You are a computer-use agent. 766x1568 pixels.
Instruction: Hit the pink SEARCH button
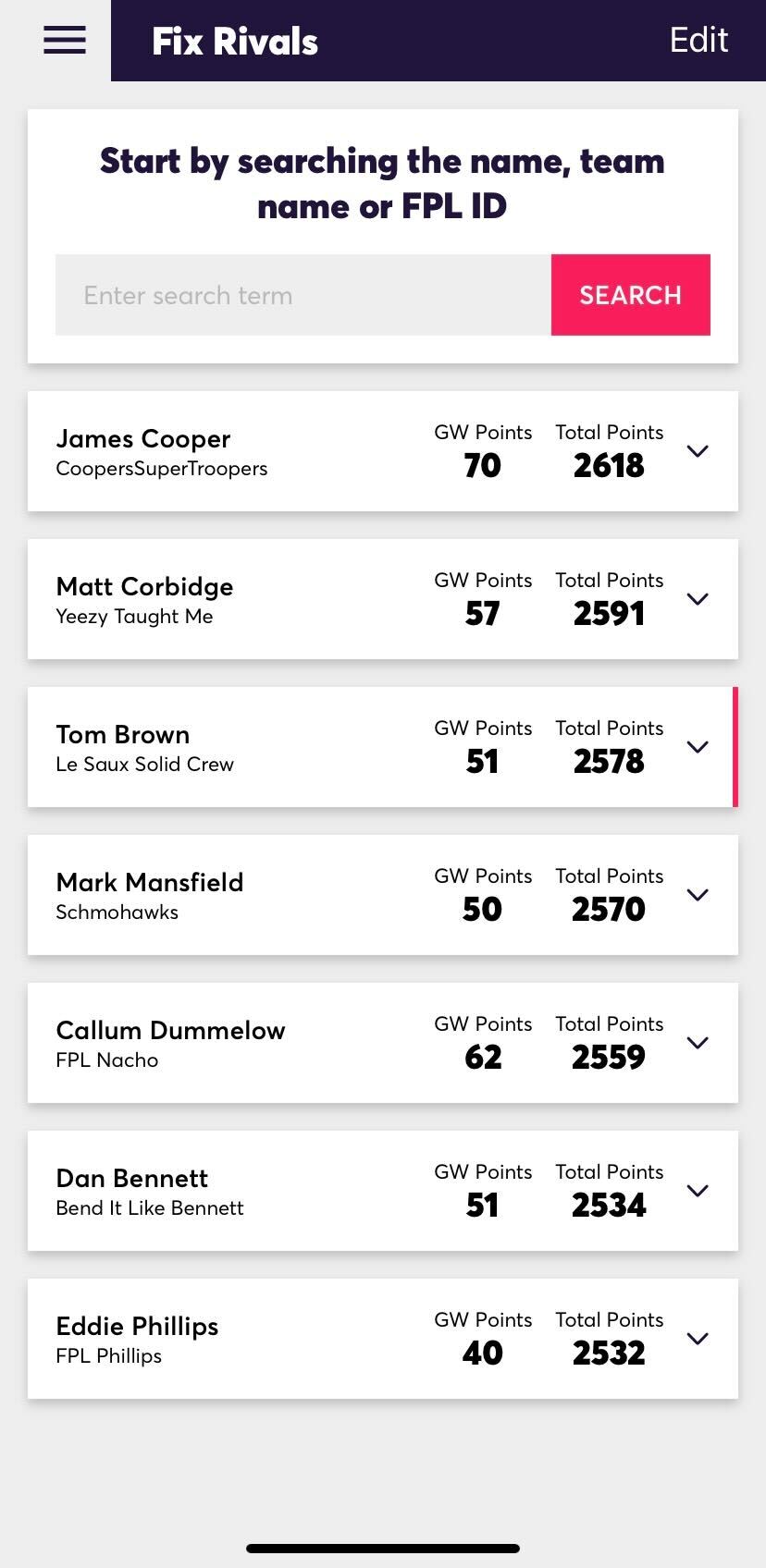631,295
